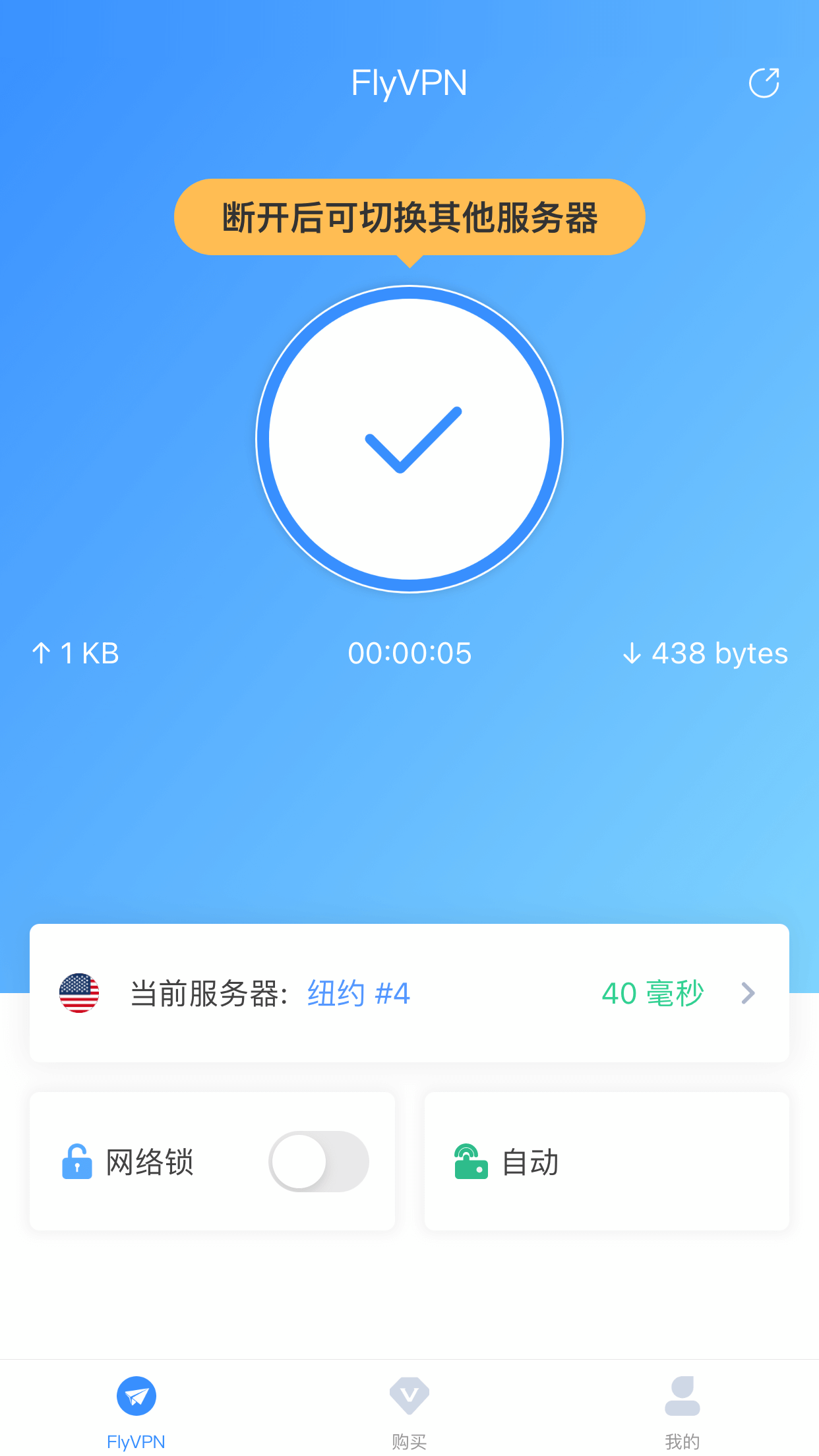The width and height of the screenshot is (819, 1456).
Task: Open the current server row 纽约 #4
Action: click(x=409, y=993)
